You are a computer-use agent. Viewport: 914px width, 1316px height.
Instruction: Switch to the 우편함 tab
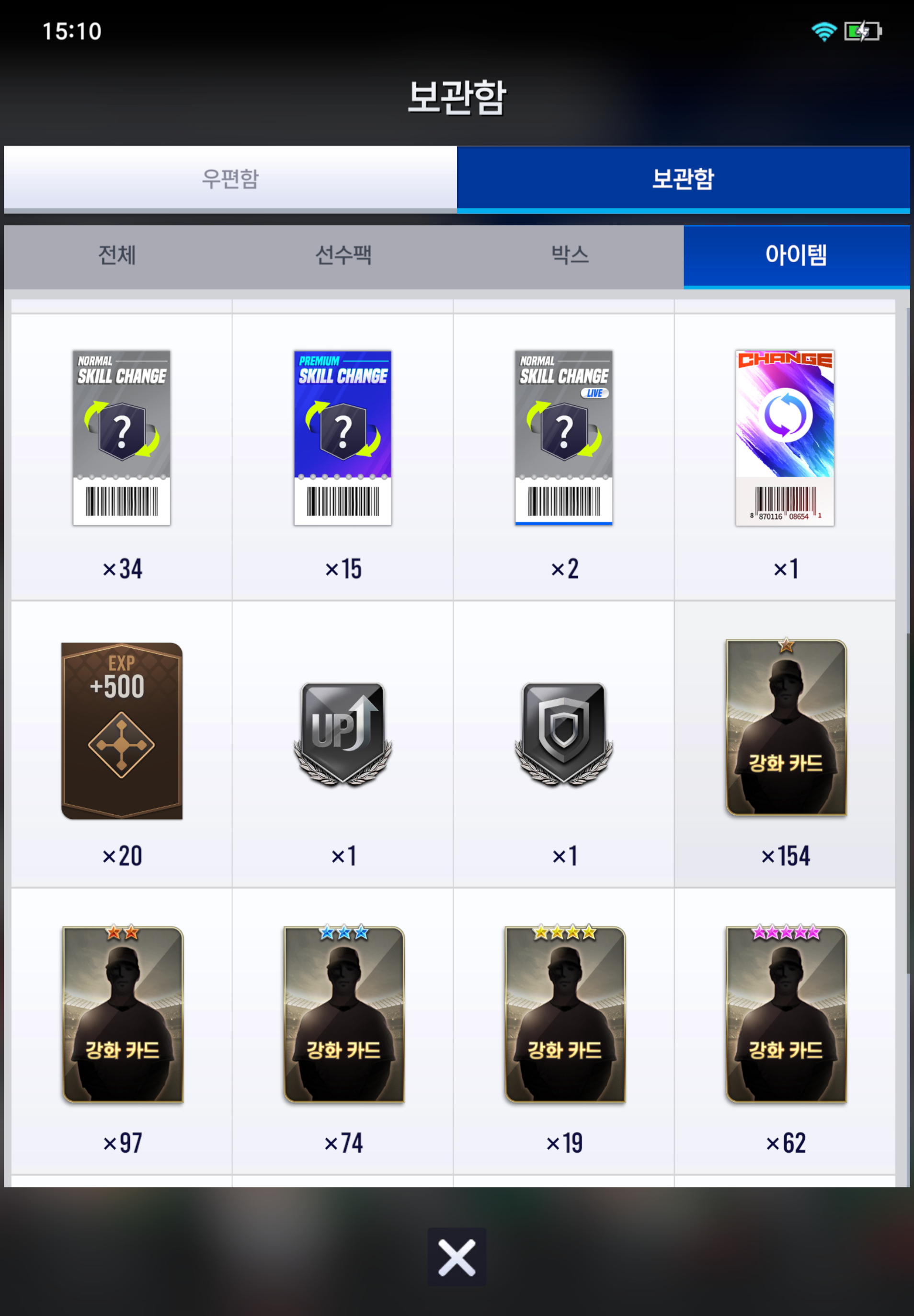pos(230,179)
